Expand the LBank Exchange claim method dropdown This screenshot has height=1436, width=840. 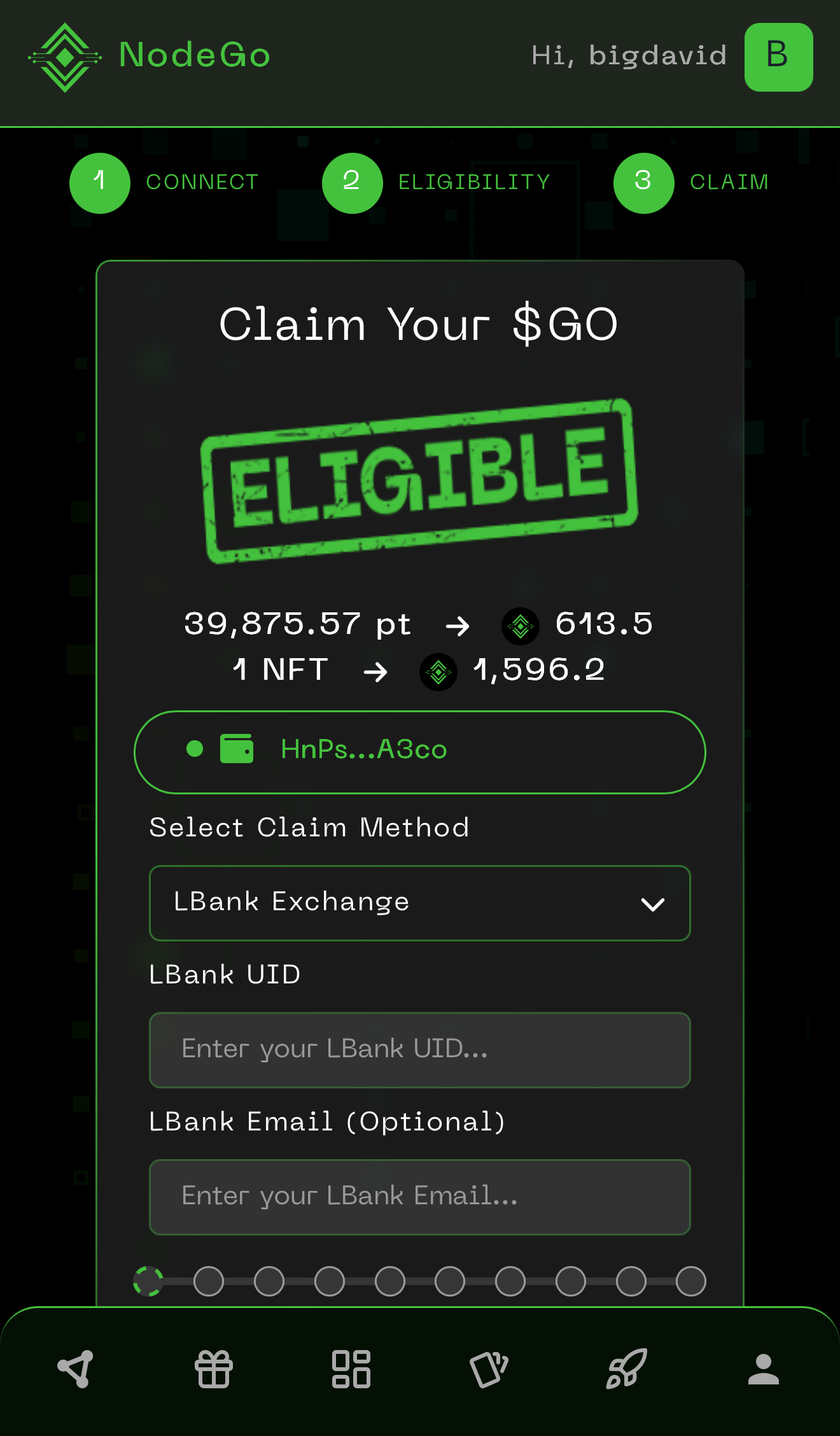coord(420,903)
